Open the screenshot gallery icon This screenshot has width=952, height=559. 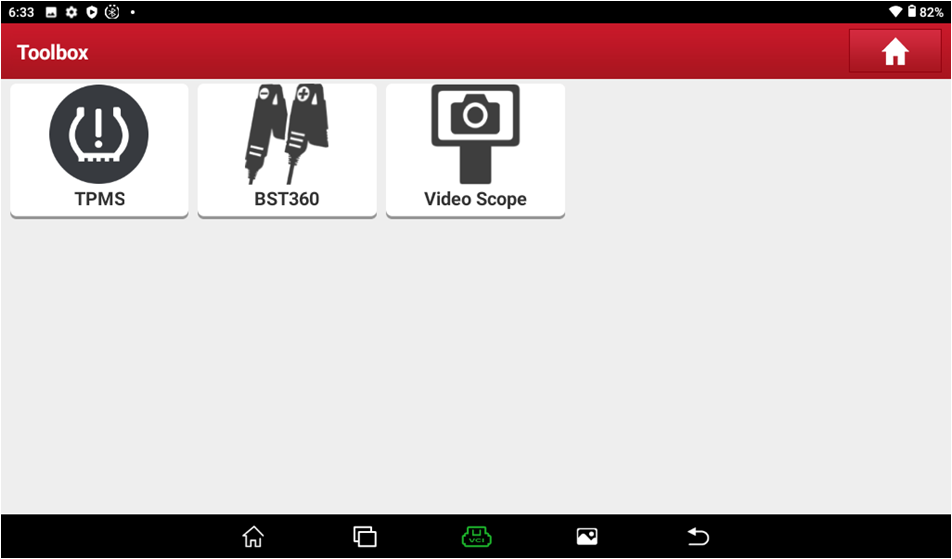click(587, 537)
